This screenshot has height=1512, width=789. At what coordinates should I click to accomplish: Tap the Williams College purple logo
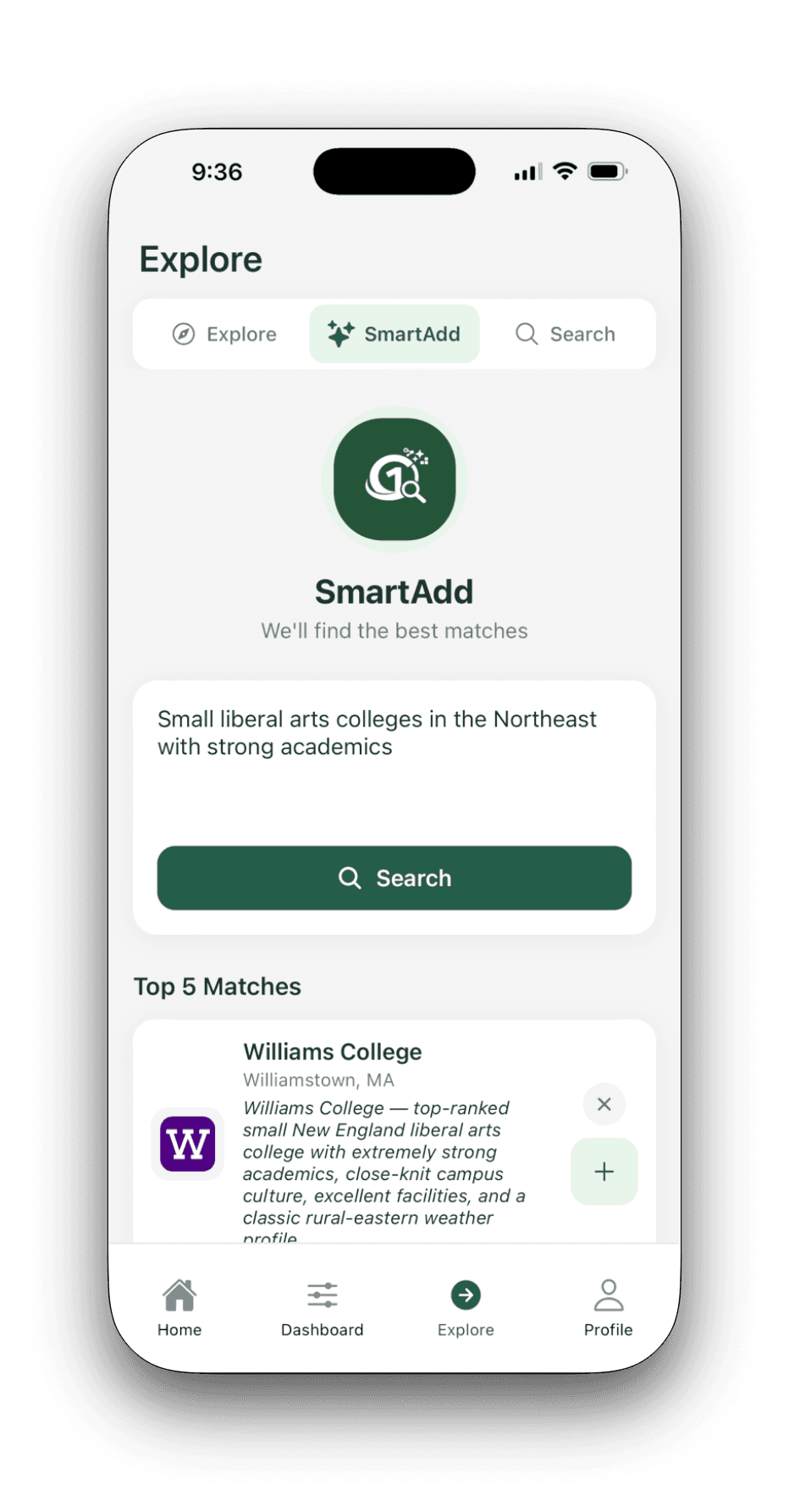[x=187, y=1144]
